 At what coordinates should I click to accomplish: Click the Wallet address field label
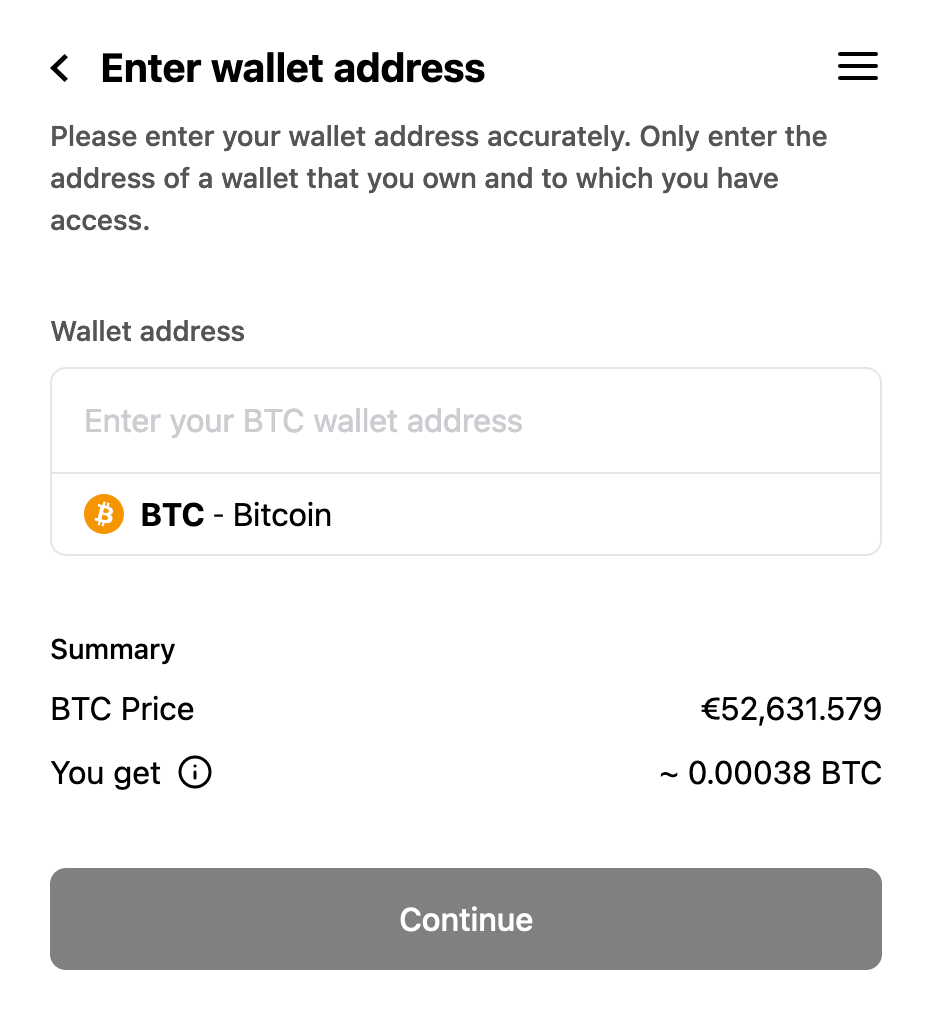147,331
